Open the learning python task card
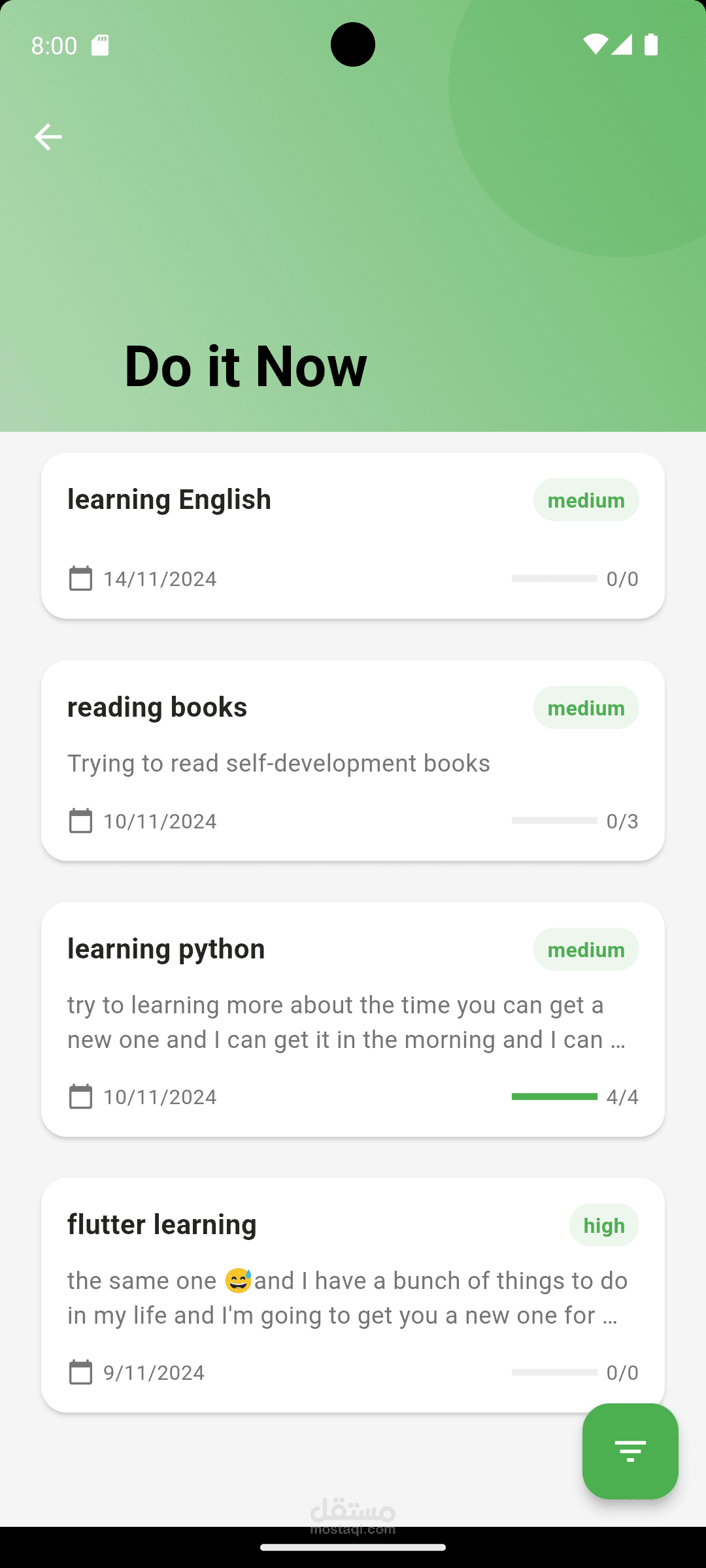706x1568 pixels. 353,1019
